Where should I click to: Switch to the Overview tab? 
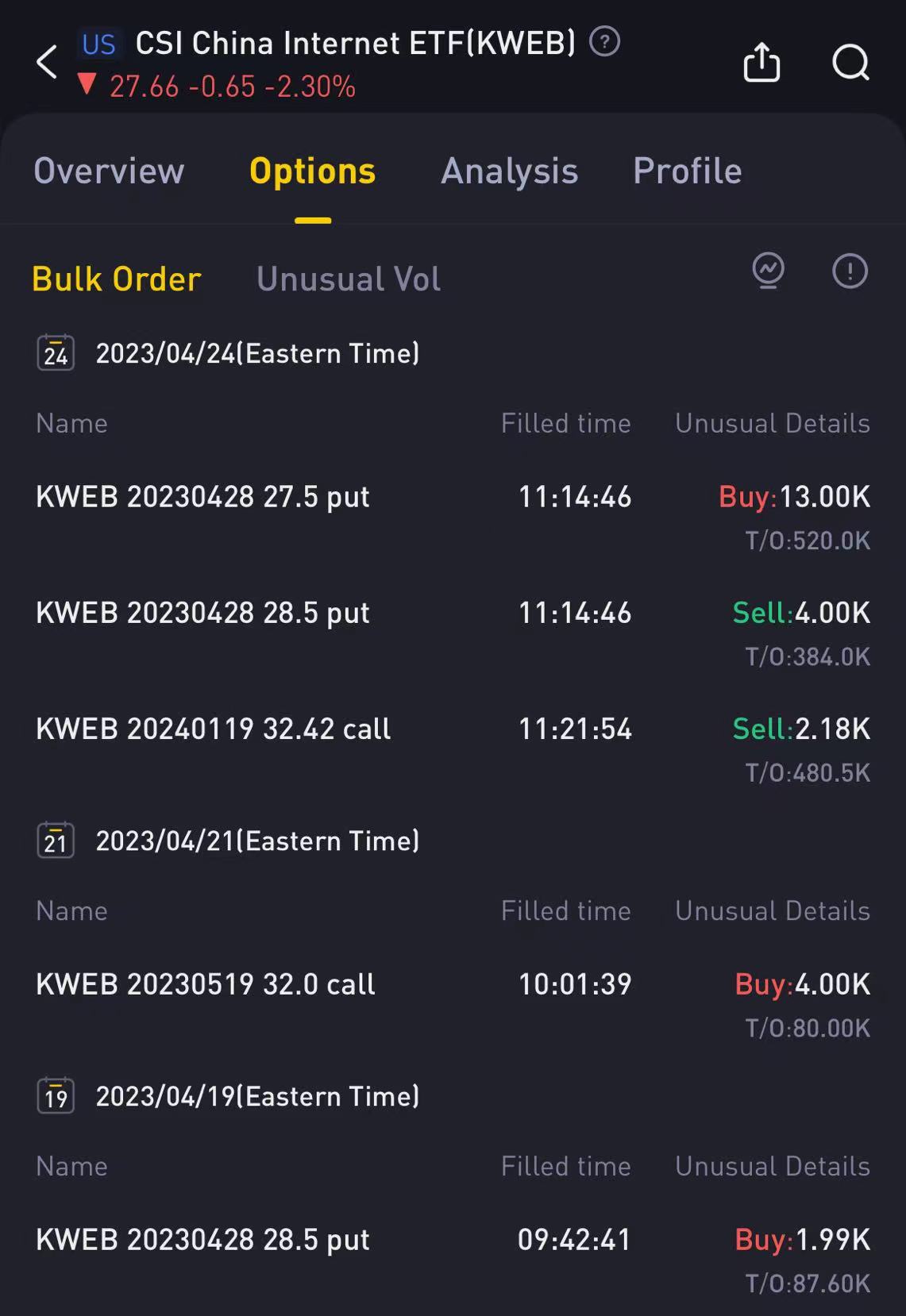(x=109, y=171)
